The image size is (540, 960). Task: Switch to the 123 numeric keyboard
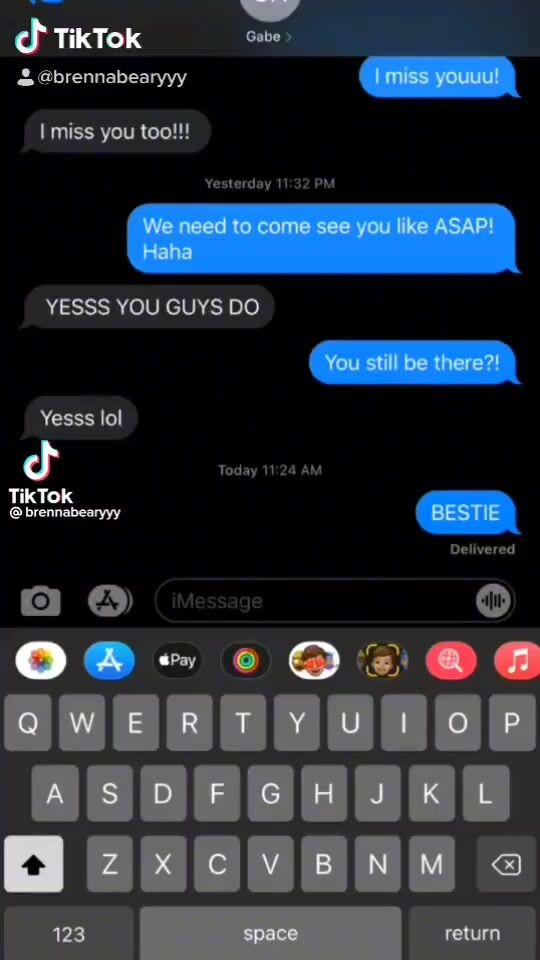coord(69,933)
